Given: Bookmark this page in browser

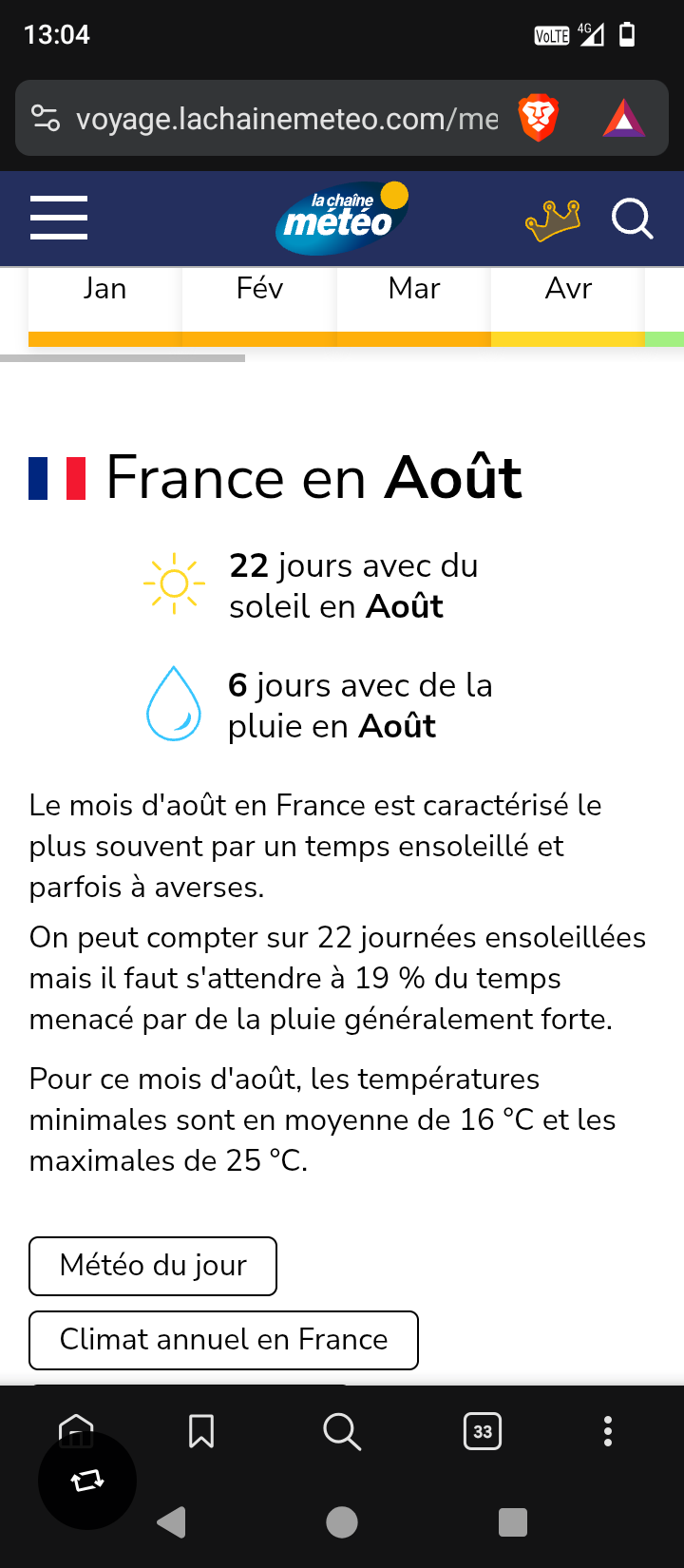Looking at the screenshot, I should tap(201, 1431).
